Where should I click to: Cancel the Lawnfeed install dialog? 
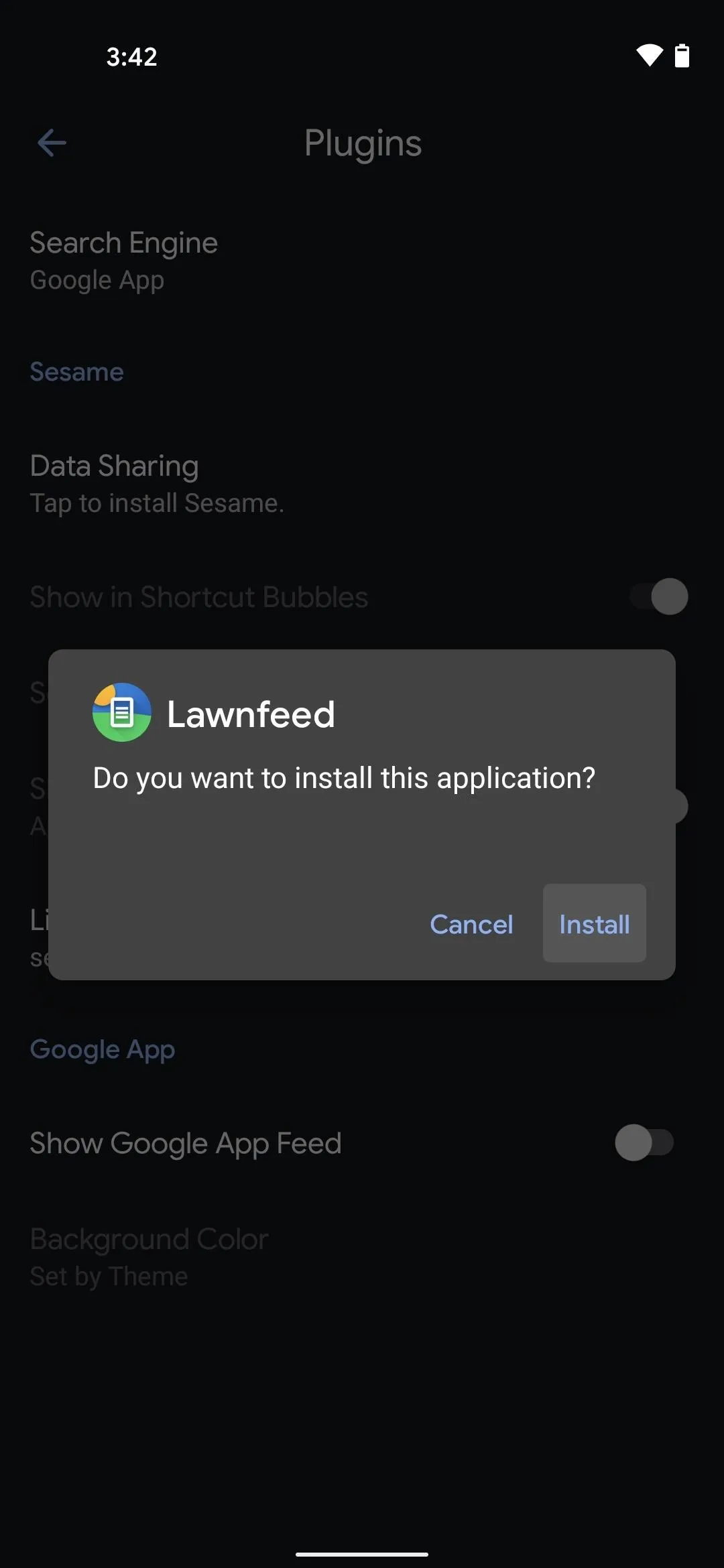coord(471,923)
